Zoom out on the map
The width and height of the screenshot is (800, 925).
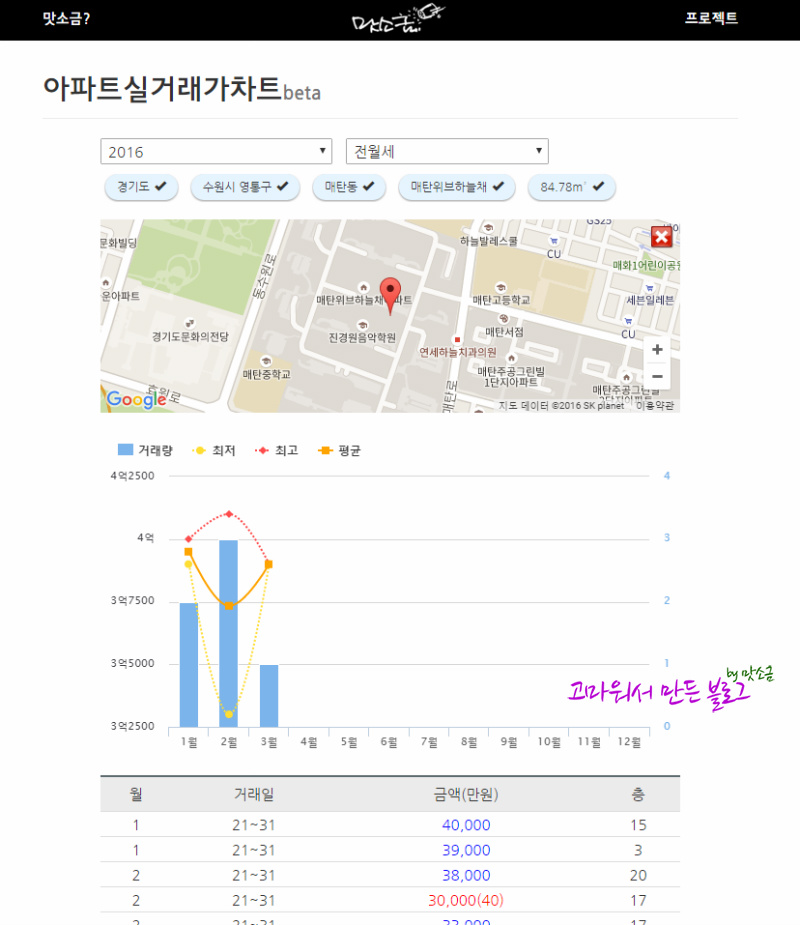[657, 376]
